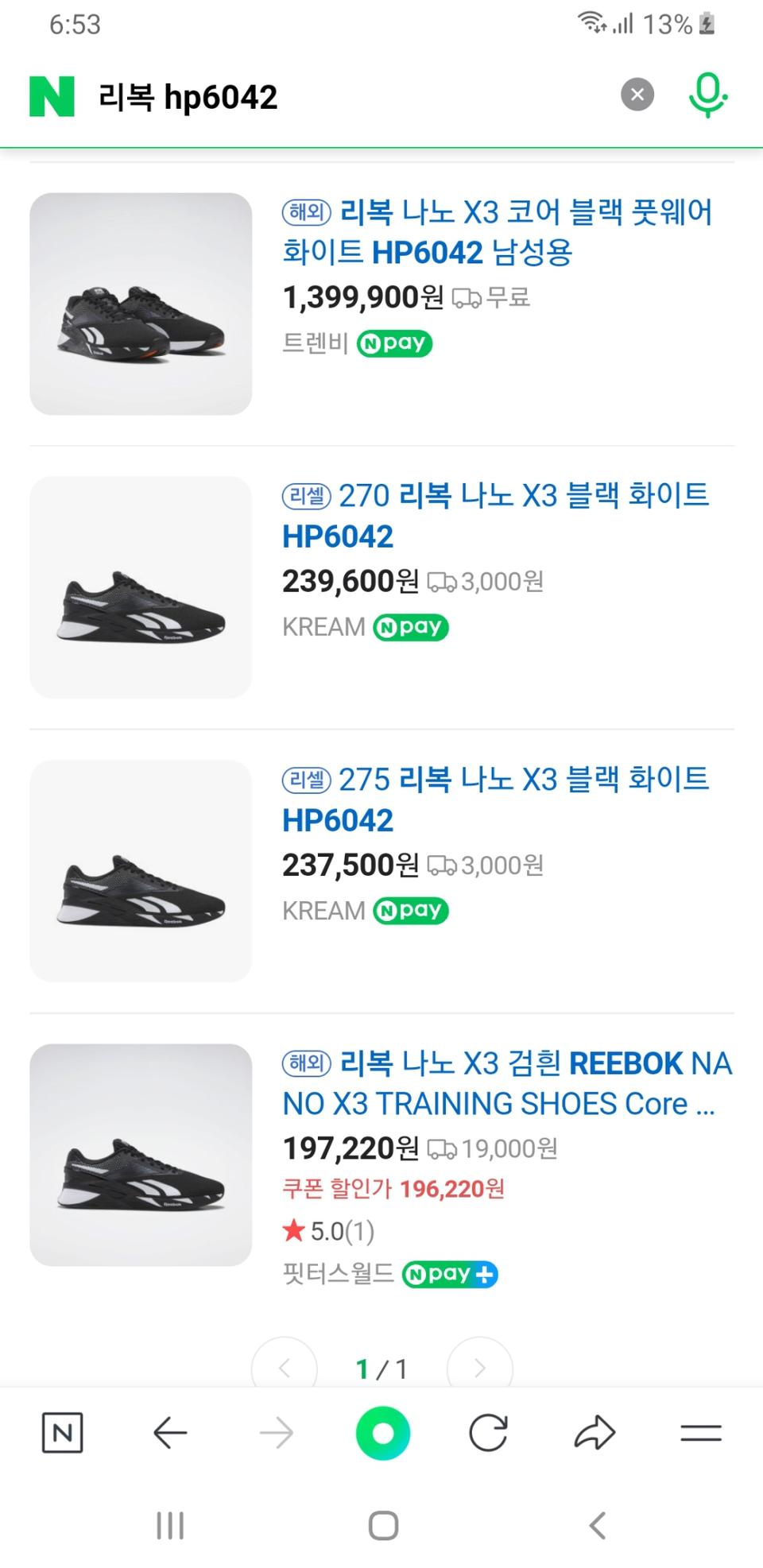The height and width of the screenshot is (1568, 763).
Task: Open Android recent apps
Action: pyautogui.click(x=169, y=1526)
